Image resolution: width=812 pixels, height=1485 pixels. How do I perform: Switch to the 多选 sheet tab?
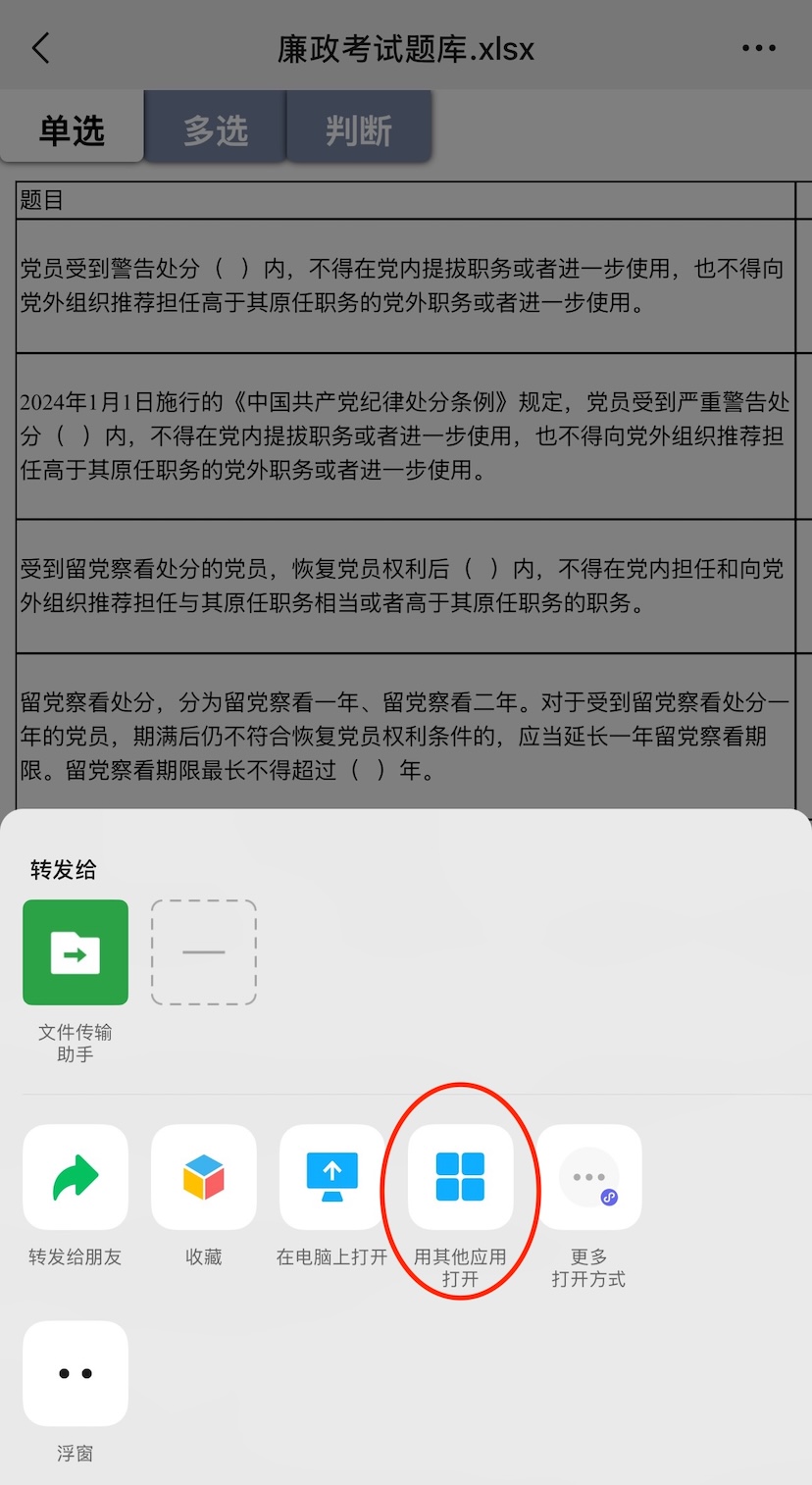coord(216,129)
